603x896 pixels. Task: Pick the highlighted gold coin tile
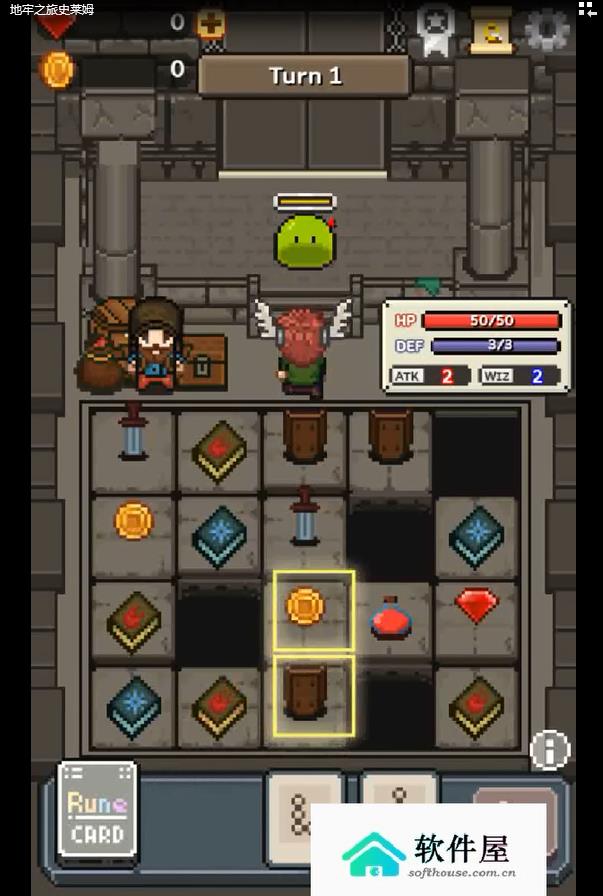pyautogui.click(x=306, y=607)
